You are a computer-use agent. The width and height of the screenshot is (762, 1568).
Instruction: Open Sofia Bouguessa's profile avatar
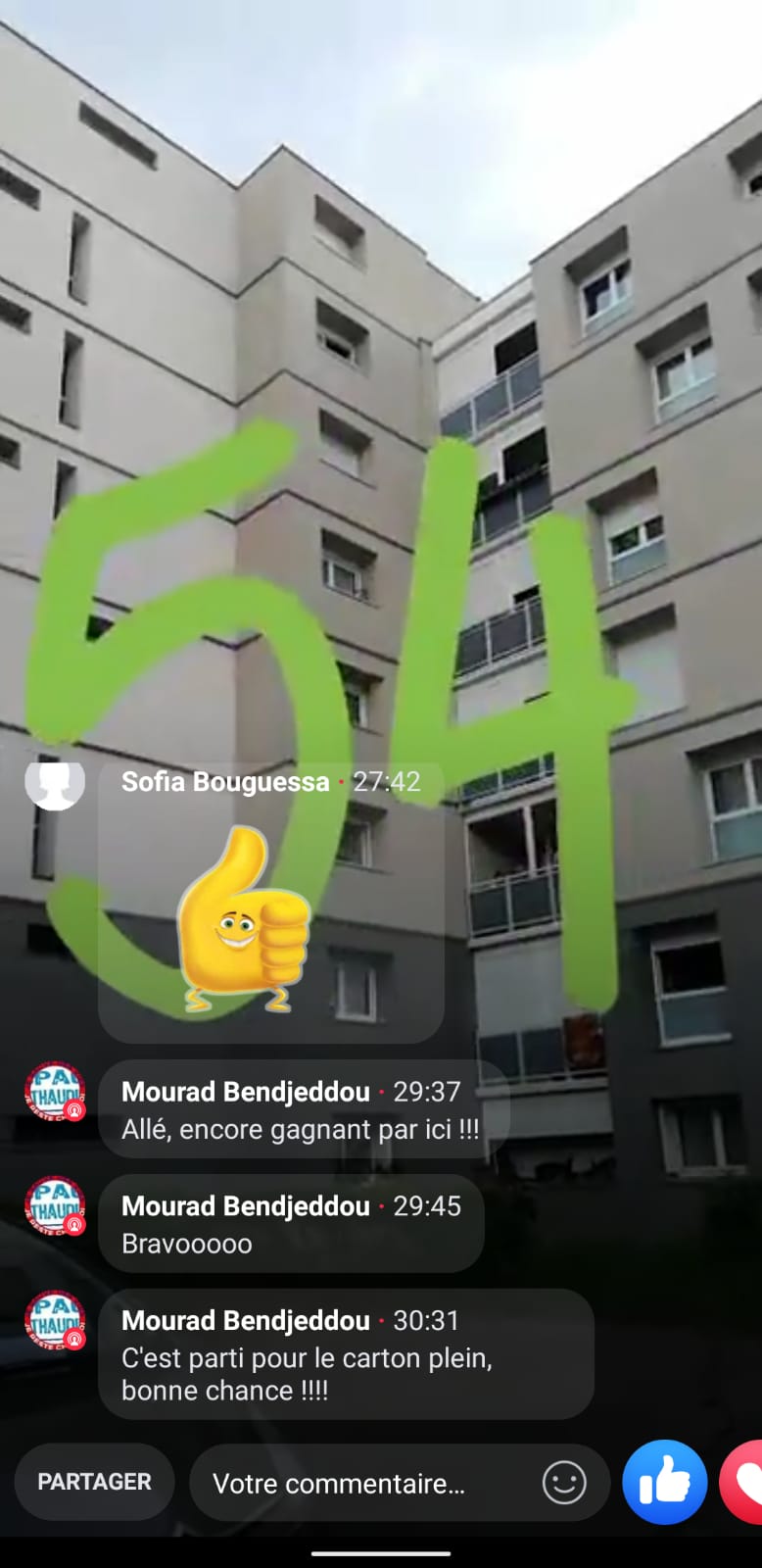[54, 781]
